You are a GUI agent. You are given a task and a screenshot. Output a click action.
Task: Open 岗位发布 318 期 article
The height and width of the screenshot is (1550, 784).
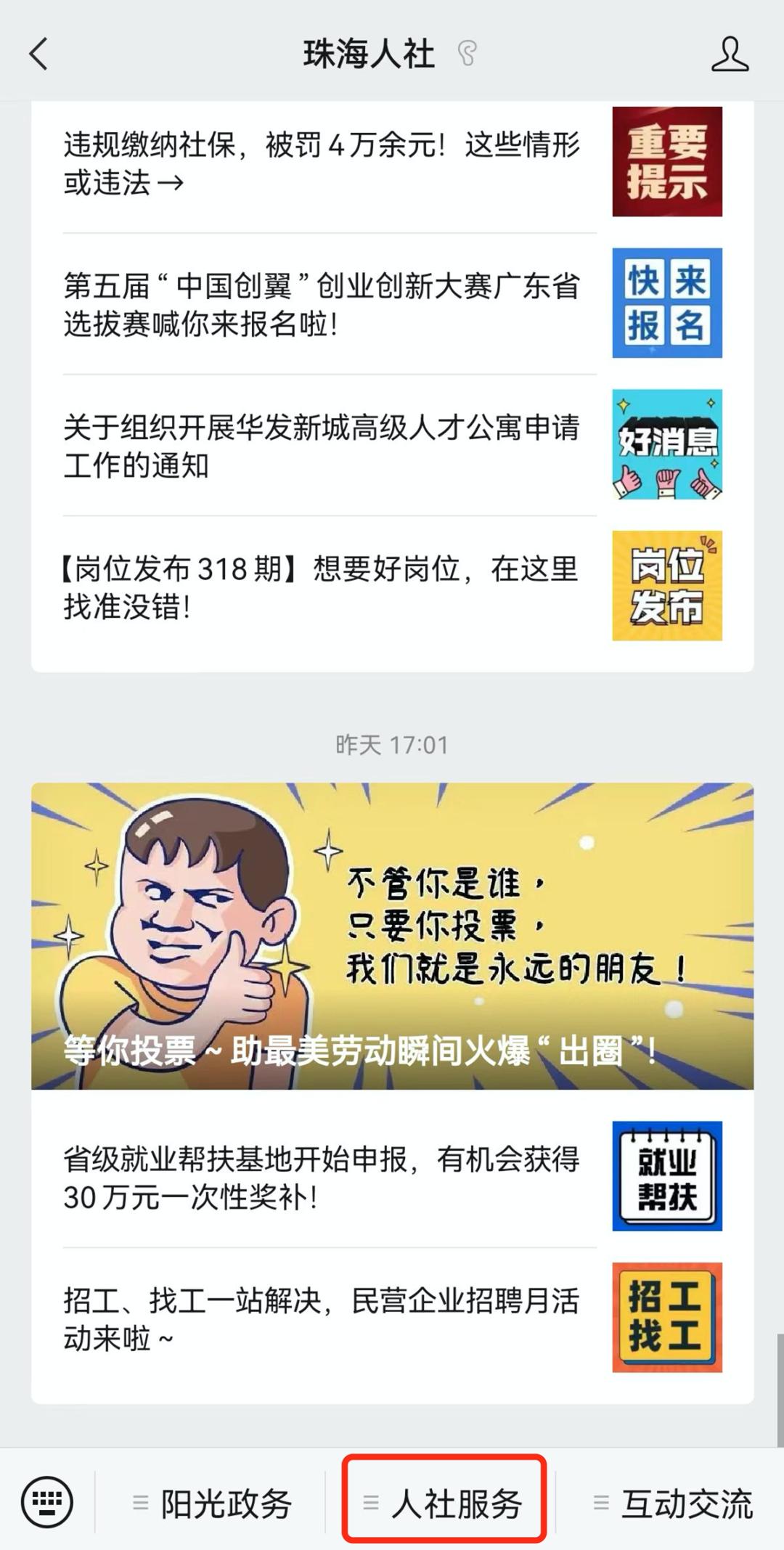pos(322,587)
